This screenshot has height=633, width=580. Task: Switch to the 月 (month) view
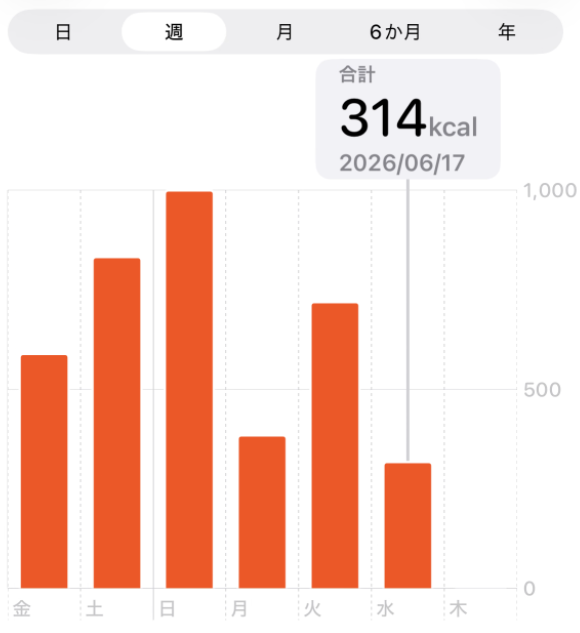(x=285, y=32)
